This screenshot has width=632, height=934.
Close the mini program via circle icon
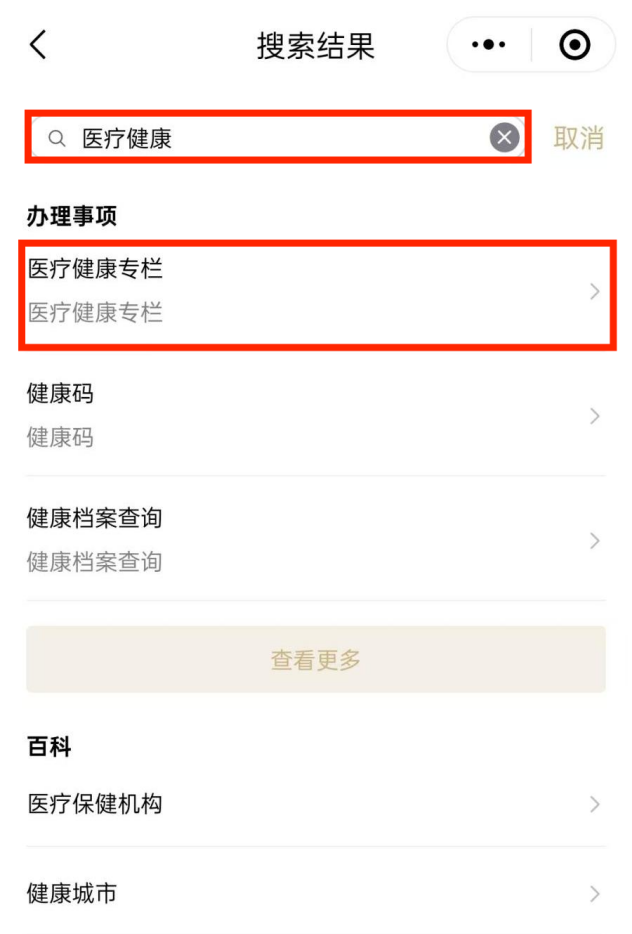(x=574, y=46)
